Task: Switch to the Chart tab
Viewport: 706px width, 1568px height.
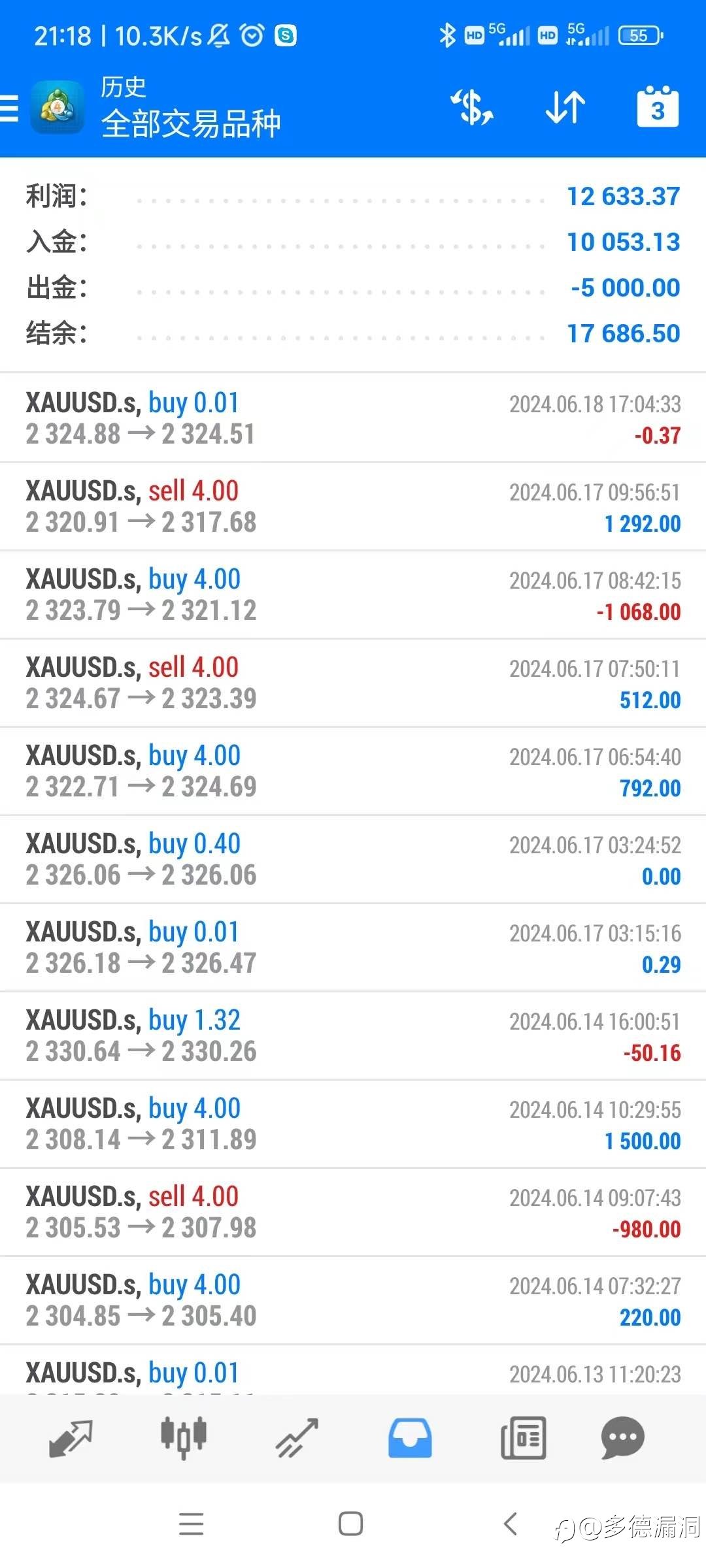Action: point(184,1439)
